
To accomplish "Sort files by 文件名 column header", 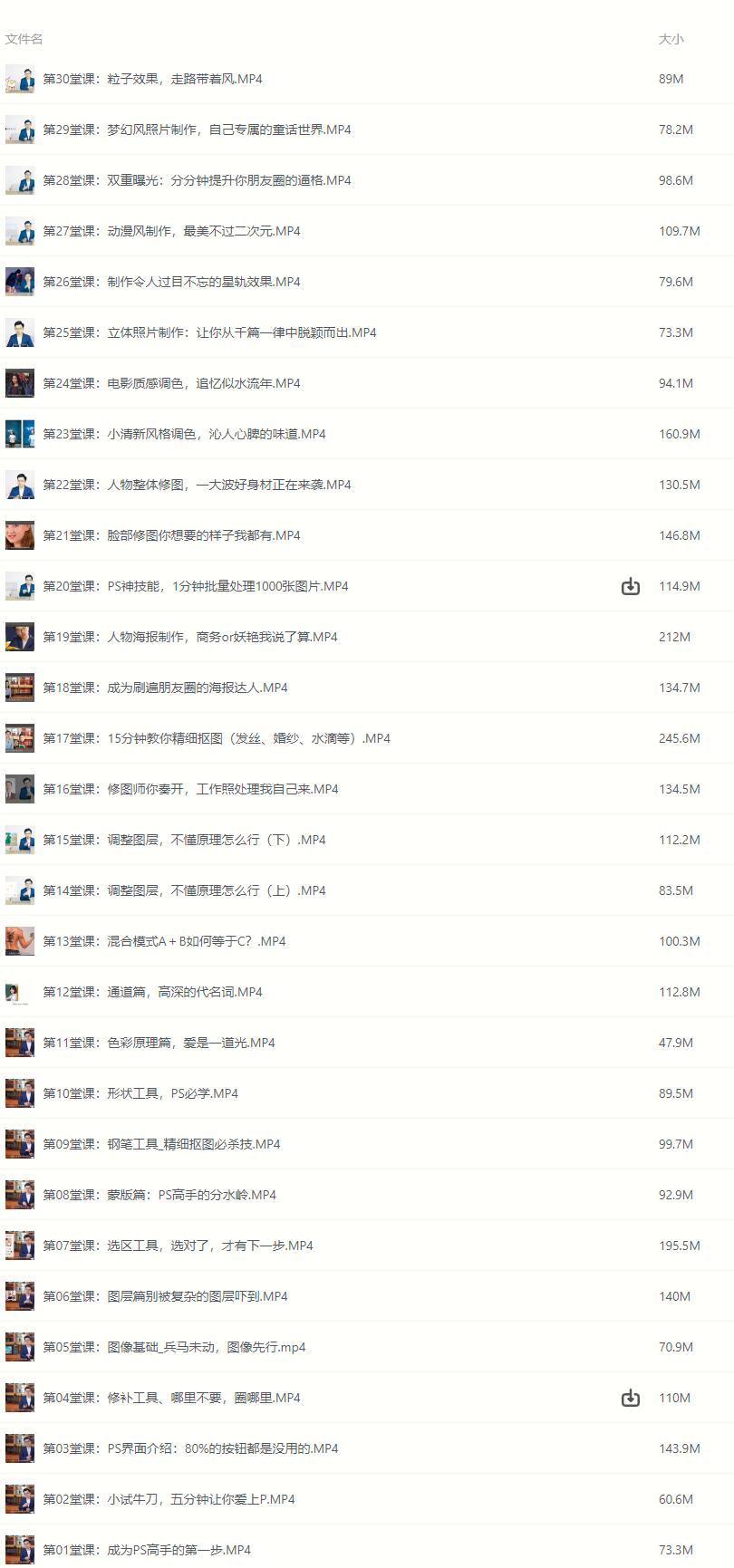I will (24, 39).
